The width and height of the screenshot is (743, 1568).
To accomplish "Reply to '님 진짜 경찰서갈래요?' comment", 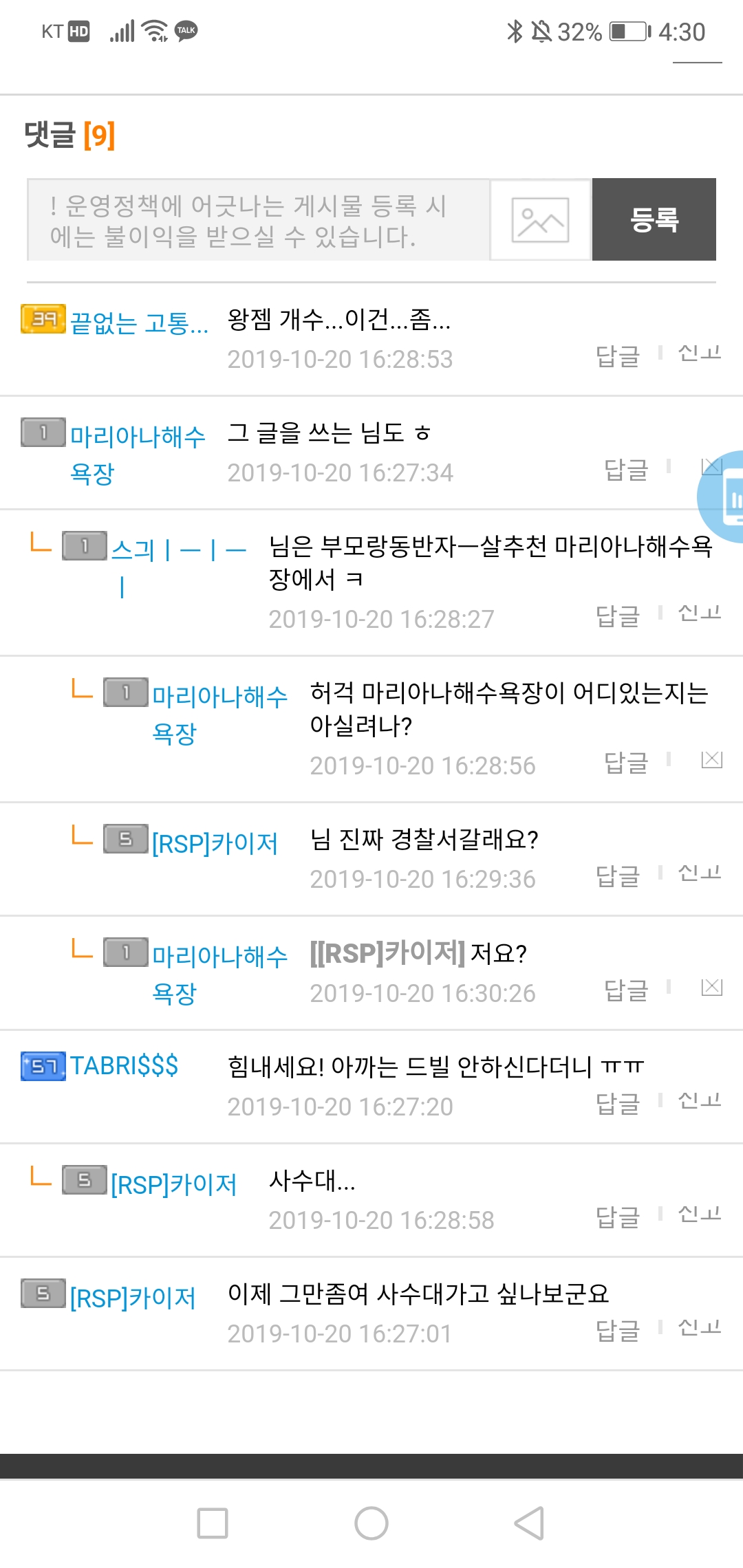I will coord(617,876).
